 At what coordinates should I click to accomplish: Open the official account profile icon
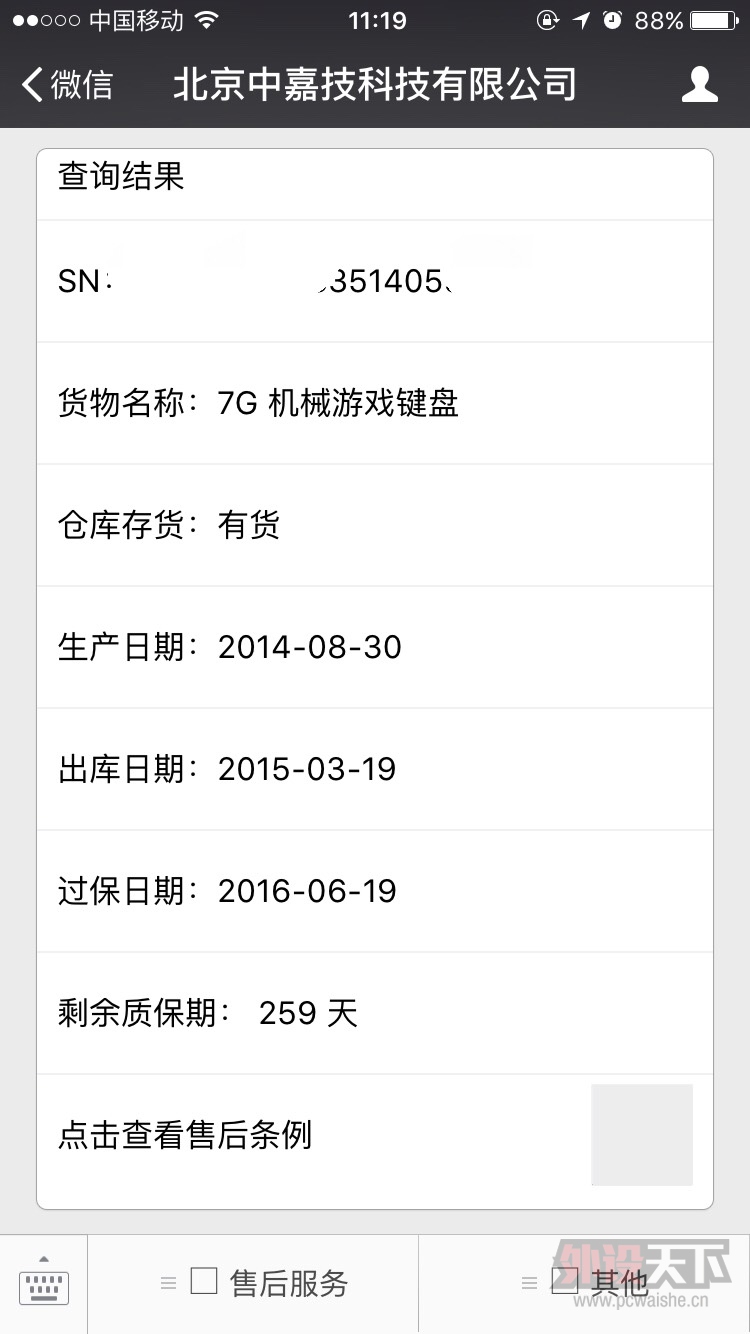699,85
